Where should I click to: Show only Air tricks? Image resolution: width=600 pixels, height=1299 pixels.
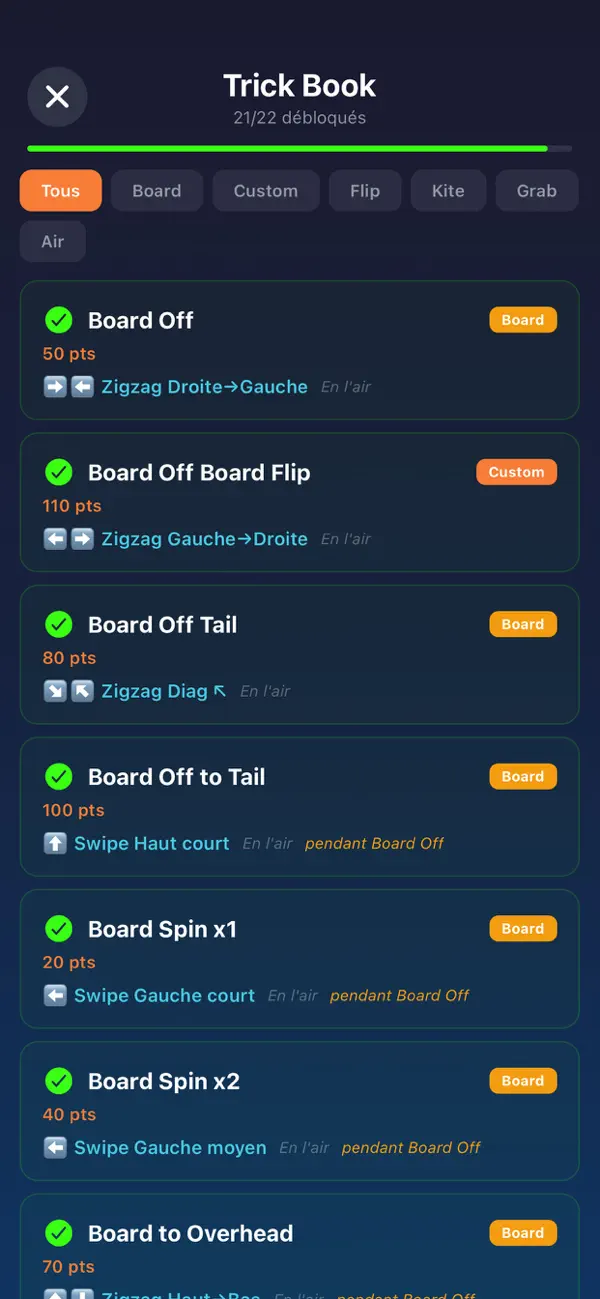tap(53, 242)
